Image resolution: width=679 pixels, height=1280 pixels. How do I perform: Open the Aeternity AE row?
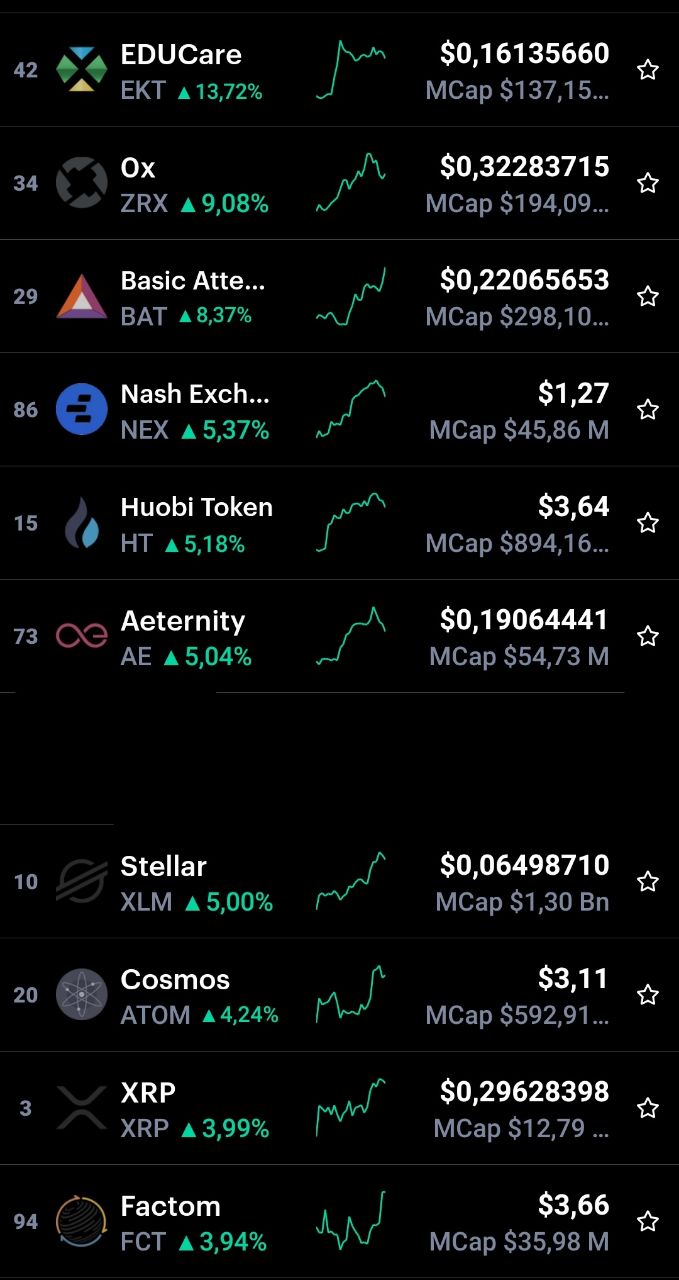(339, 636)
